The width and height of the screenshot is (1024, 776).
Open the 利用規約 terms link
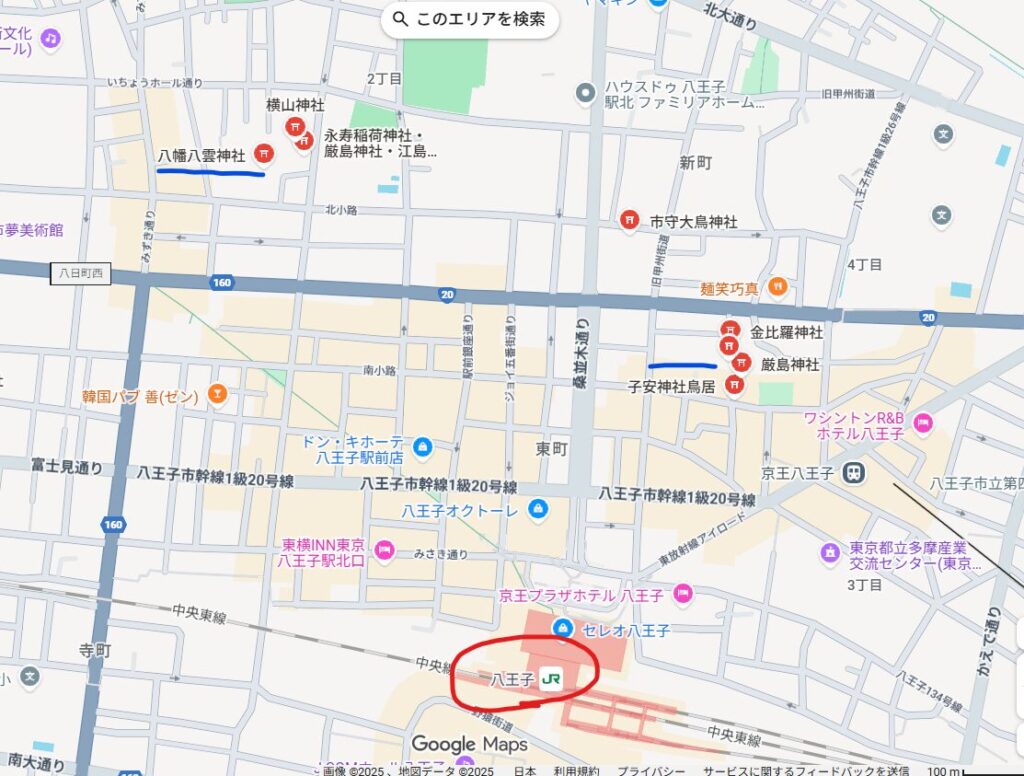pyautogui.click(x=577, y=770)
